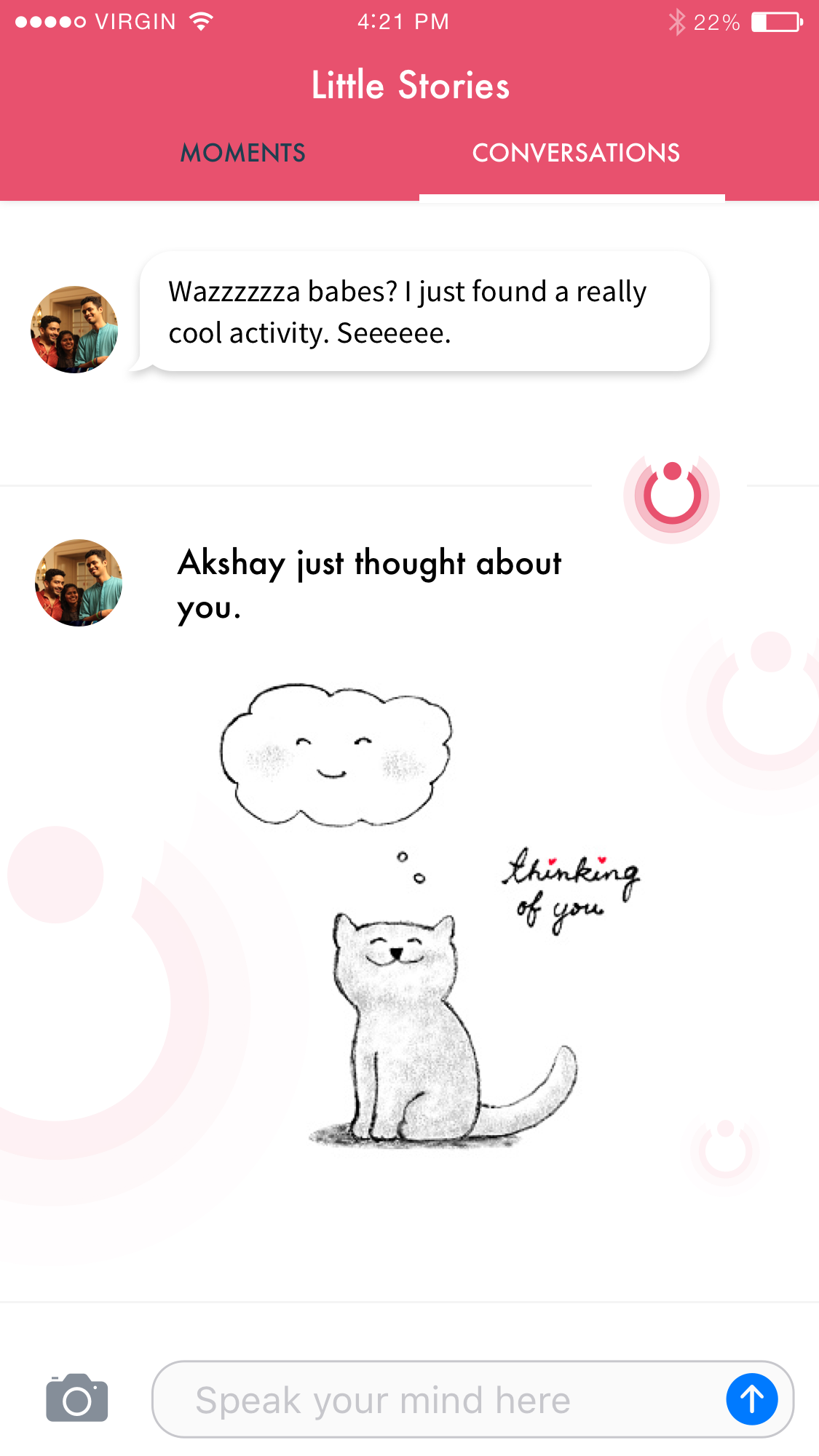The height and width of the screenshot is (1456, 819).
Task: Select the Conversations tab
Action: (x=575, y=153)
